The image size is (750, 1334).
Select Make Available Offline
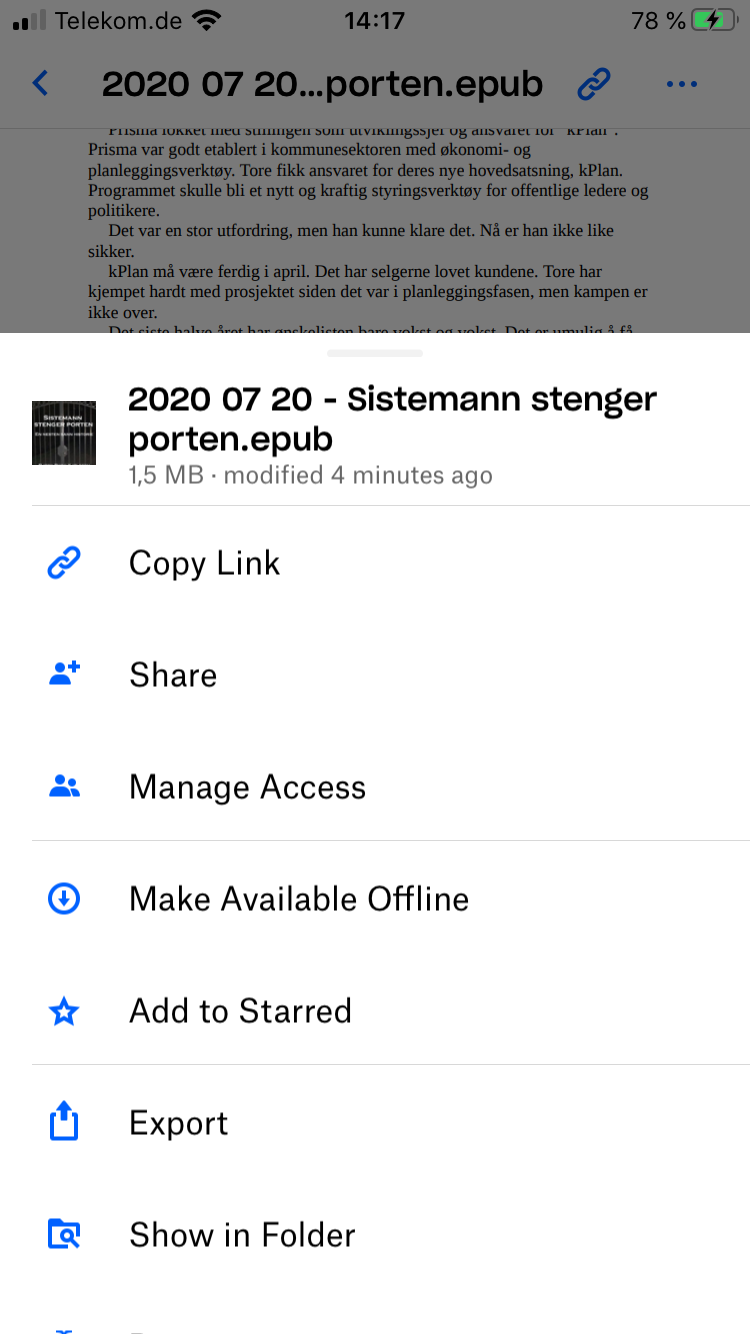click(x=375, y=899)
